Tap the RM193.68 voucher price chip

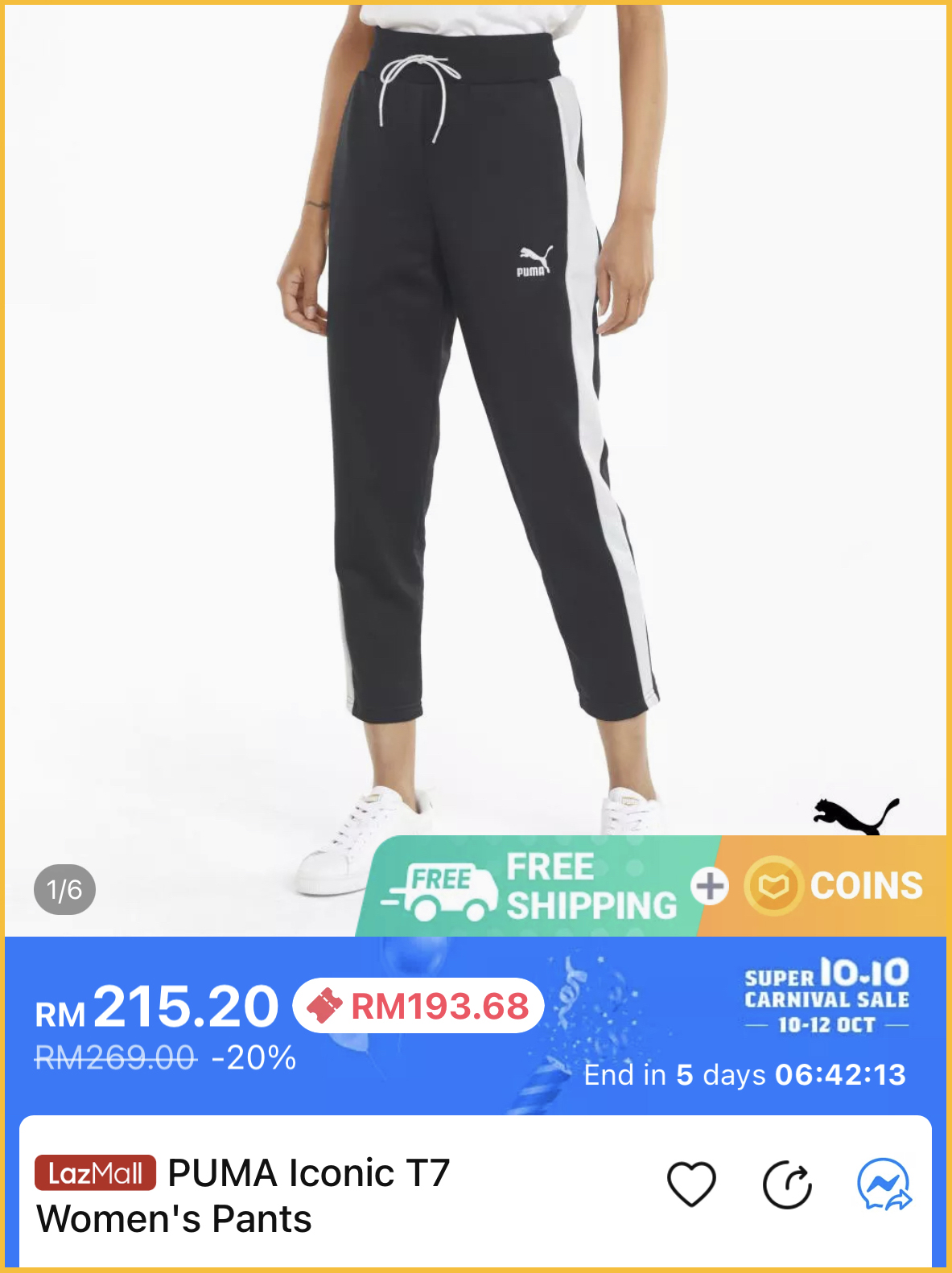[x=418, y=1006]
